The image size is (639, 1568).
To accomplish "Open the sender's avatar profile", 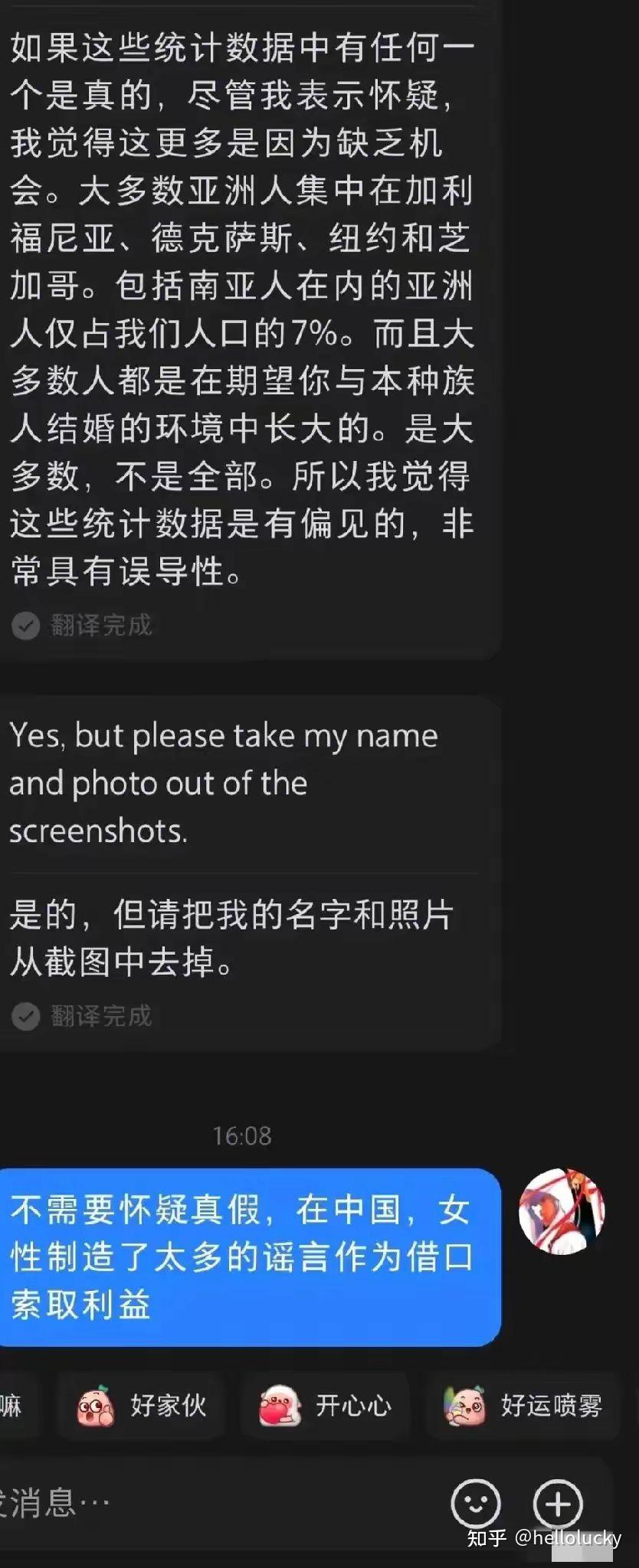I will pos(562,1211).
